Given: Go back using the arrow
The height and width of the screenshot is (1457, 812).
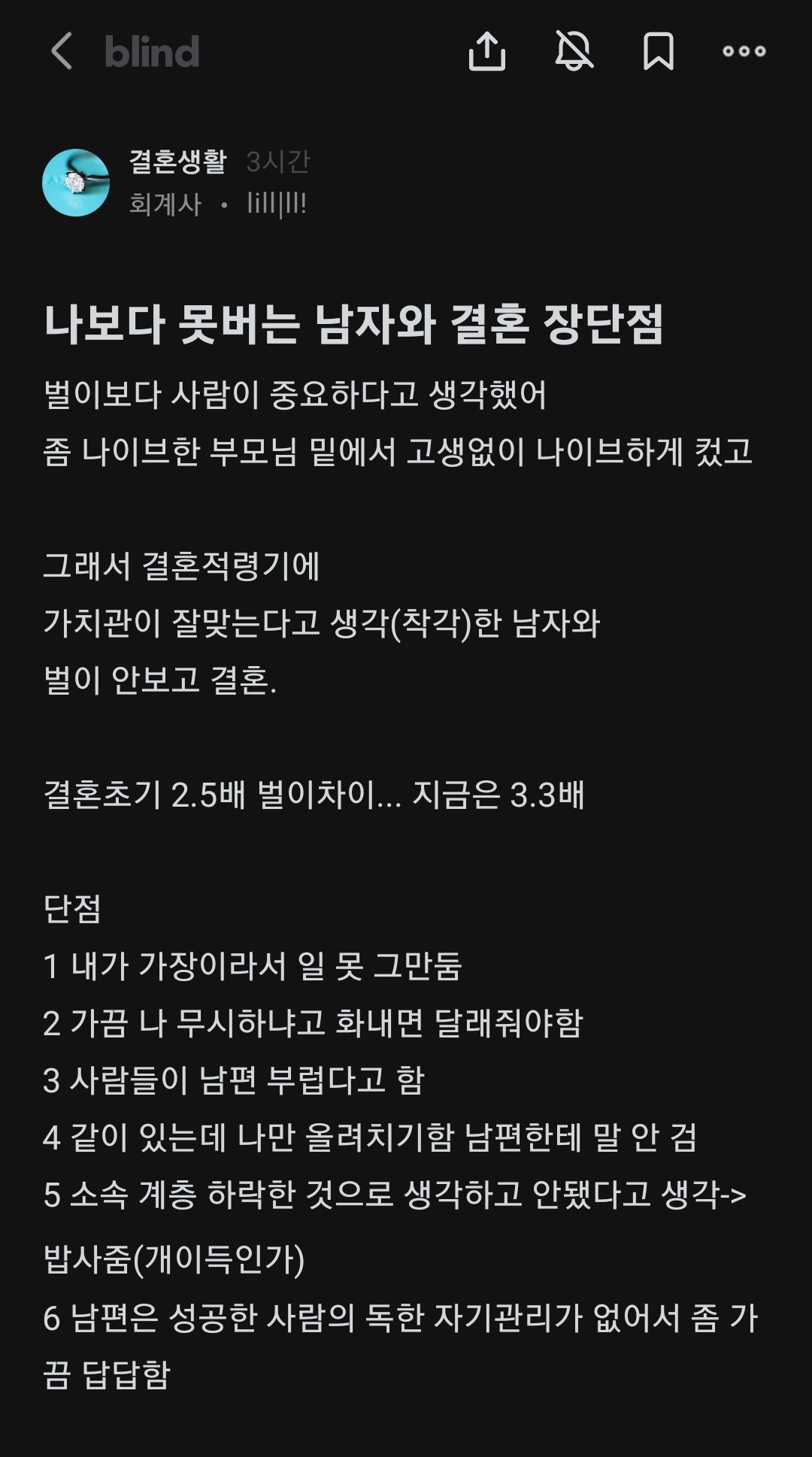Looking at the screenshot, I should [x=62, y=51].
